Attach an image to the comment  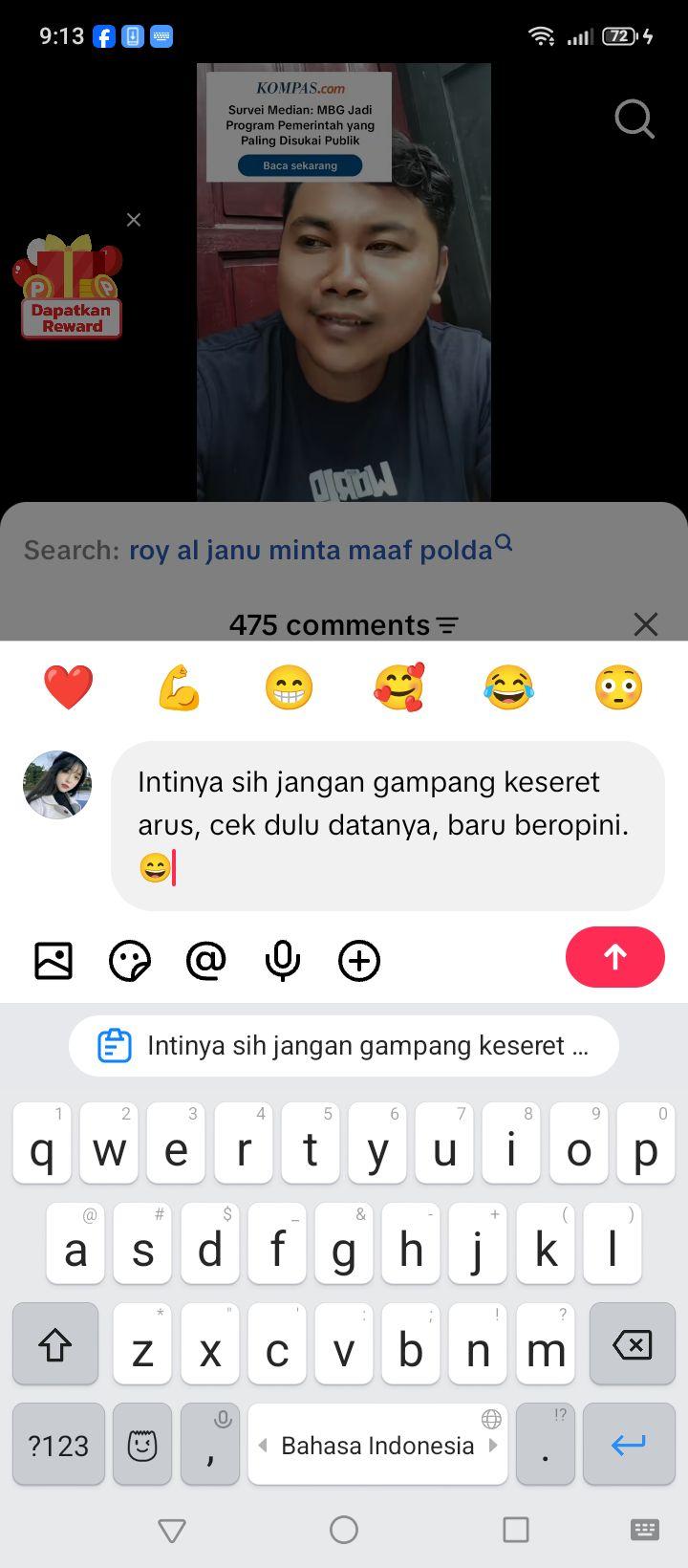pyautogui.click(x=54, y=961)
